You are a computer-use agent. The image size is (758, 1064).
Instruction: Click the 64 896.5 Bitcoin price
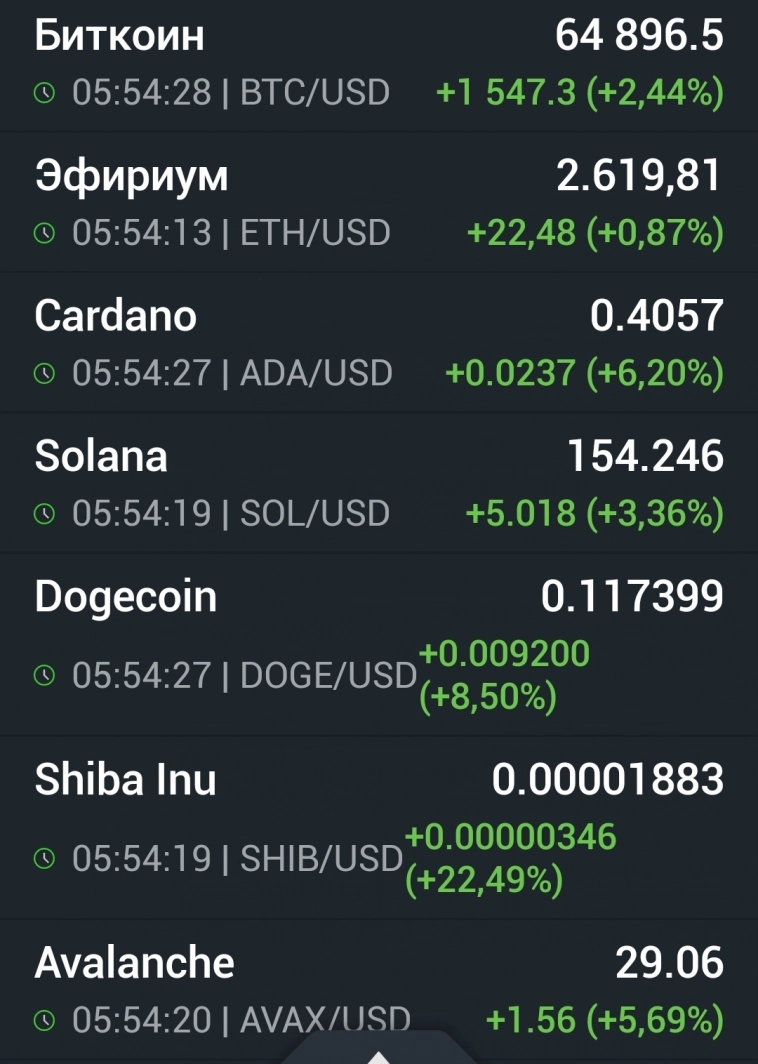coord(640,34)
